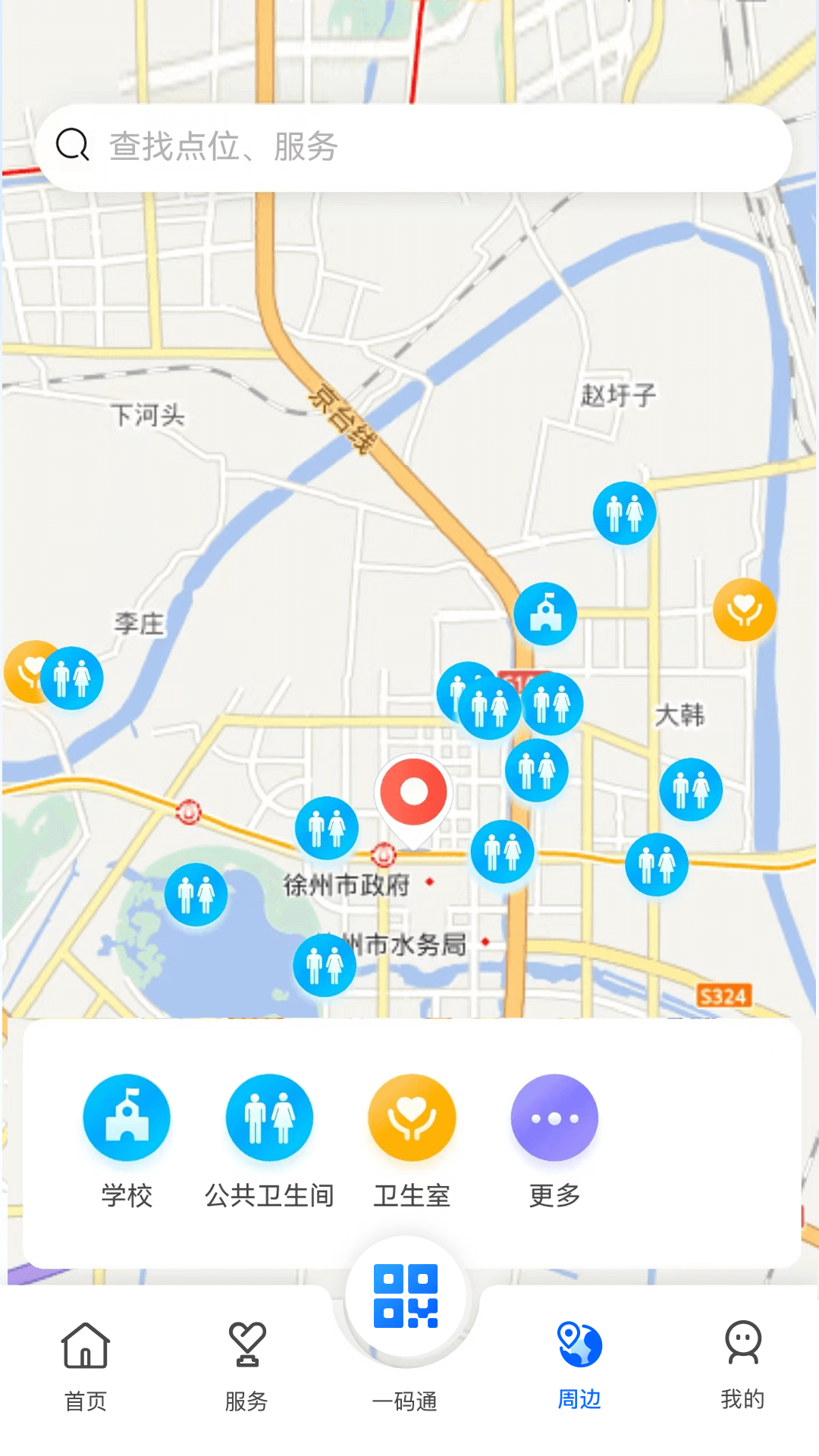Open the 更多 more options icon
Image resolution: width=819 pixels, height=1456 pixels.
(554, 1118)
